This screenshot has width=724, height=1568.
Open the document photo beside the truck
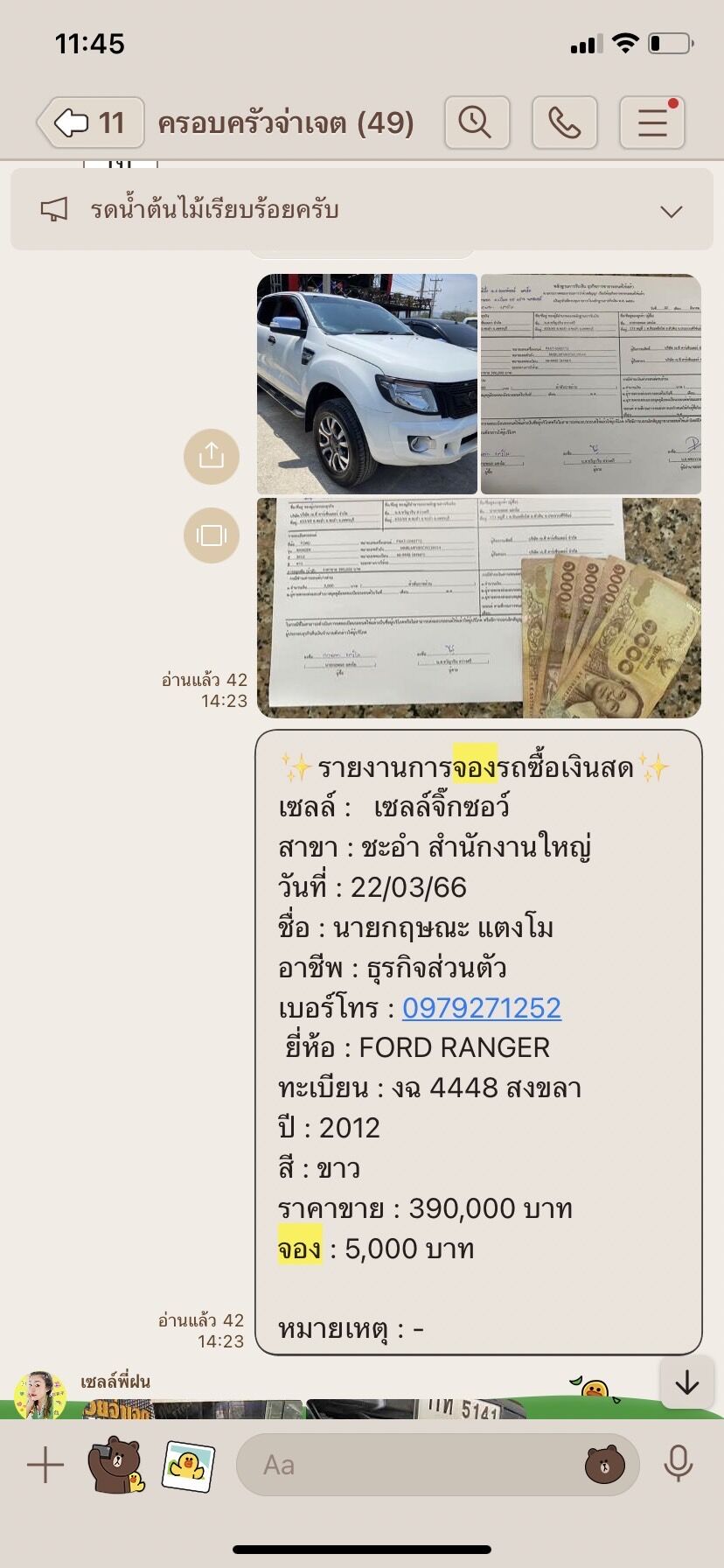click(591, 384)
